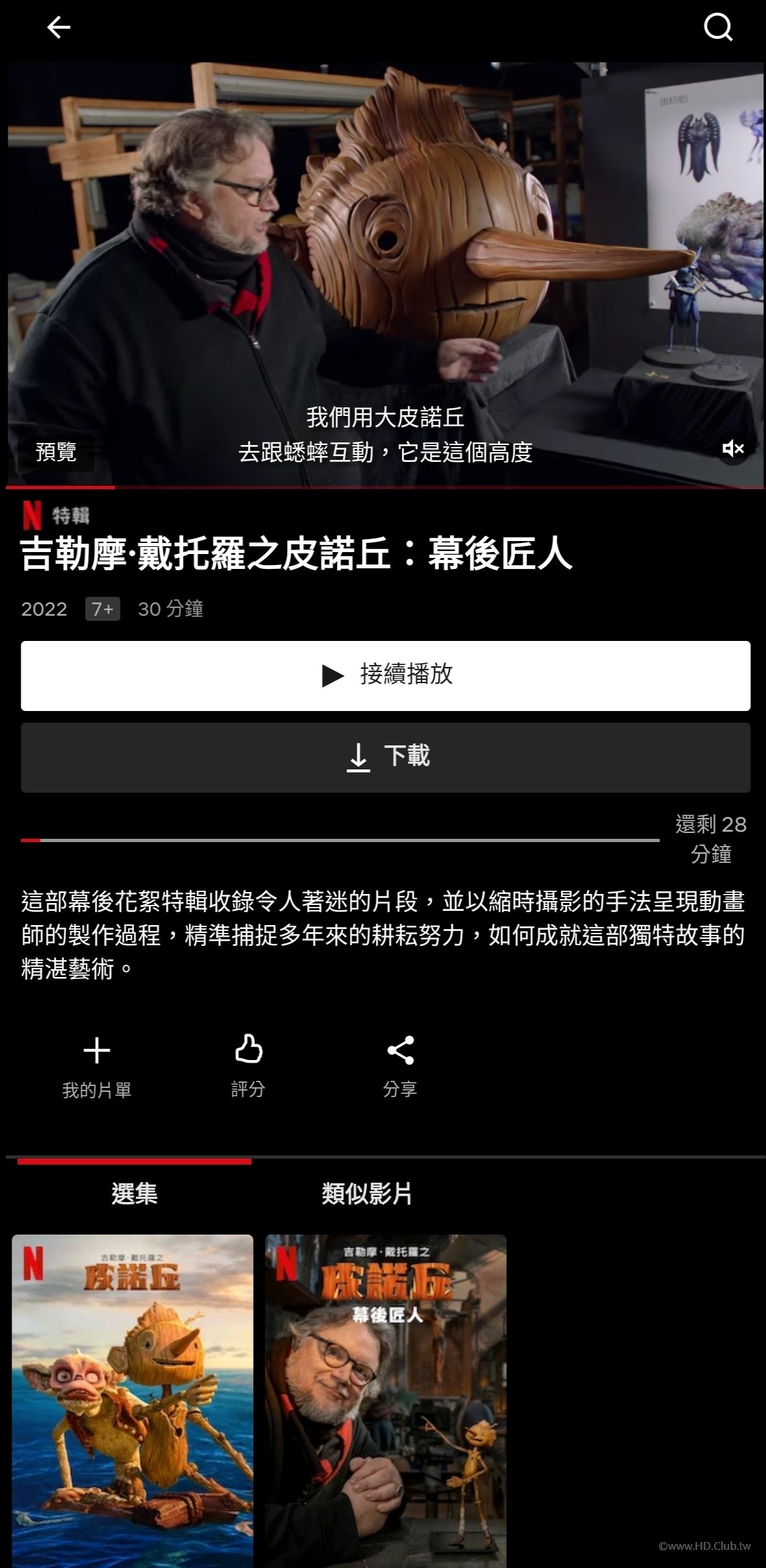Switch to the 類似影片 tab
766x1568 pixels.
click(367, 1193)
